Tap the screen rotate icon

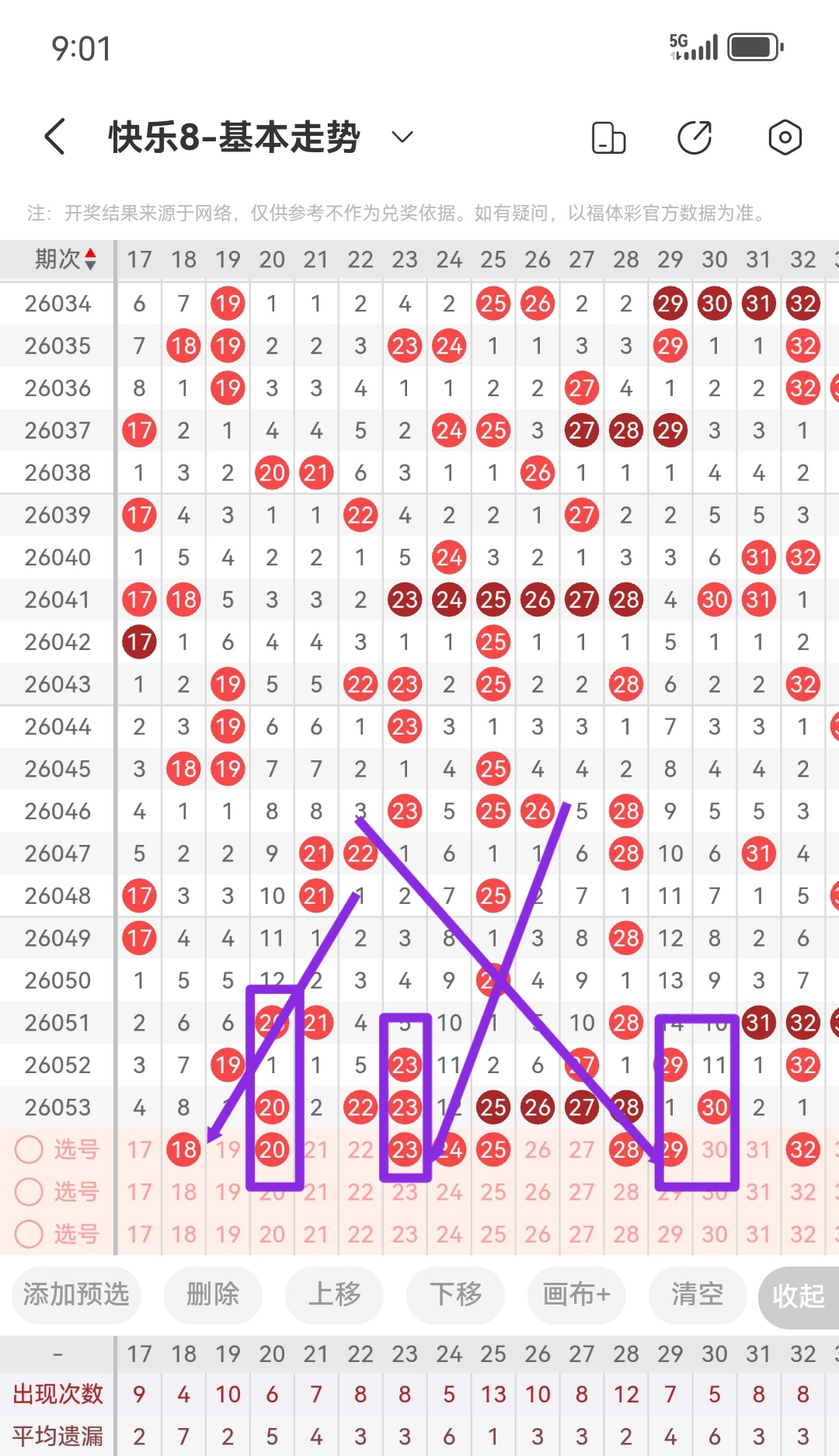[x=608, y=138]
